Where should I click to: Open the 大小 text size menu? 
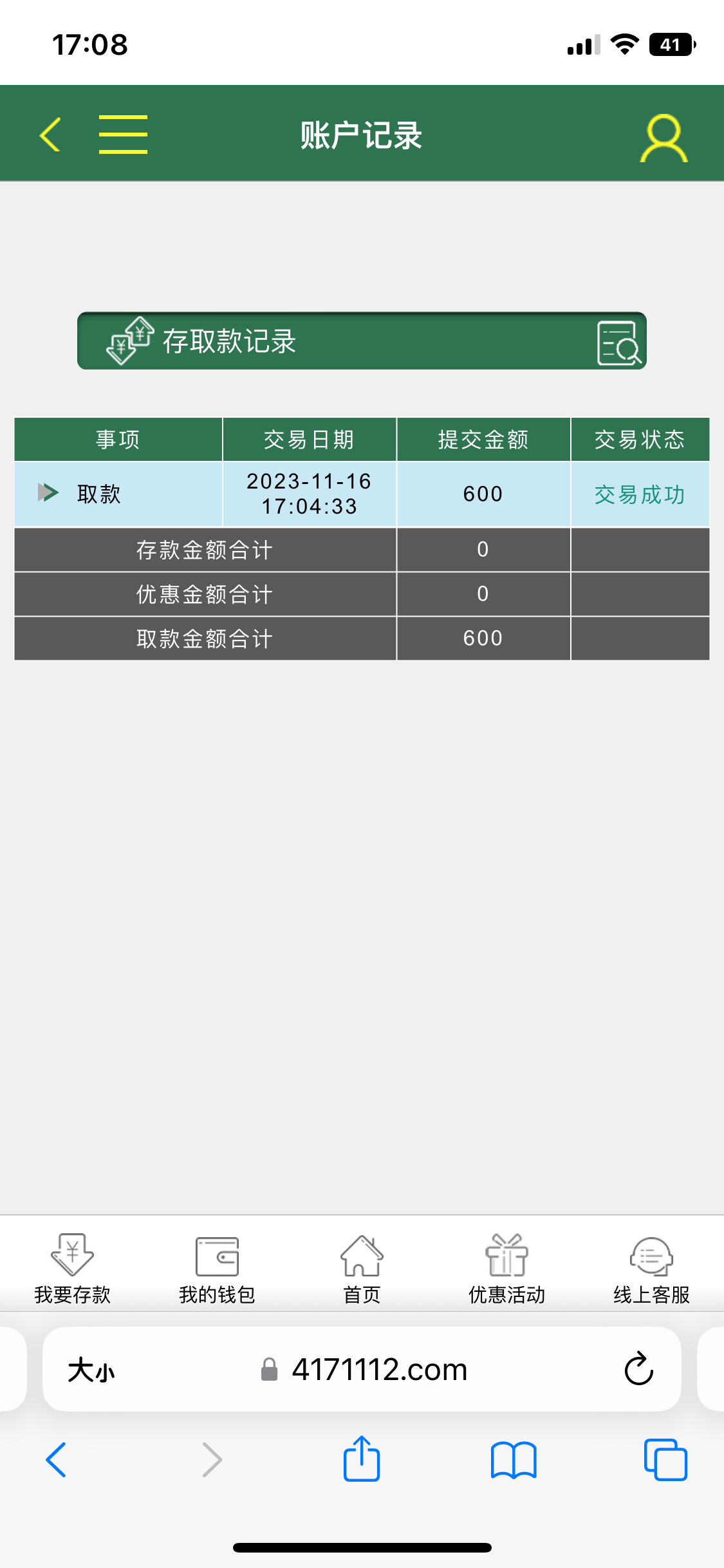coord(91,1370)
